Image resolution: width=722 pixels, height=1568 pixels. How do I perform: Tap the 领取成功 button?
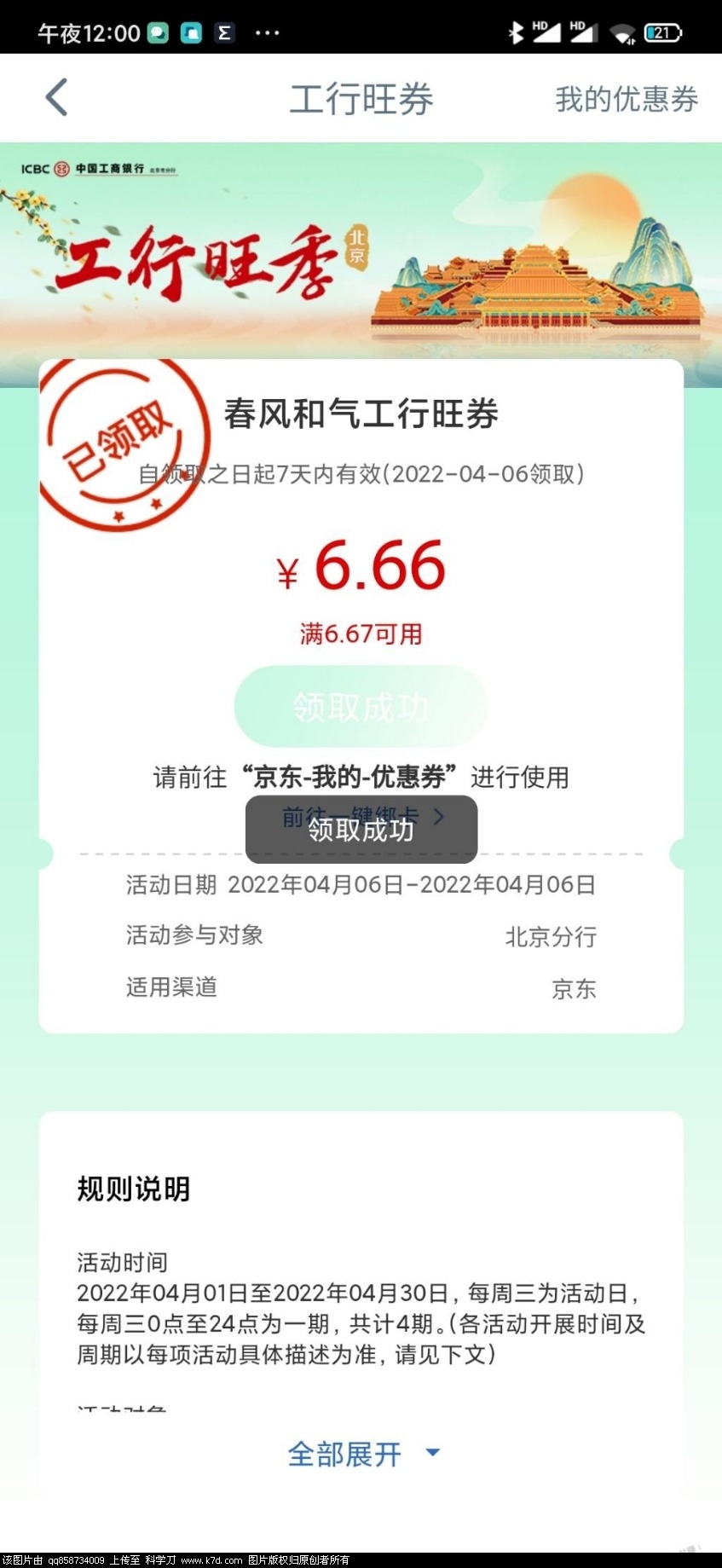361,707
